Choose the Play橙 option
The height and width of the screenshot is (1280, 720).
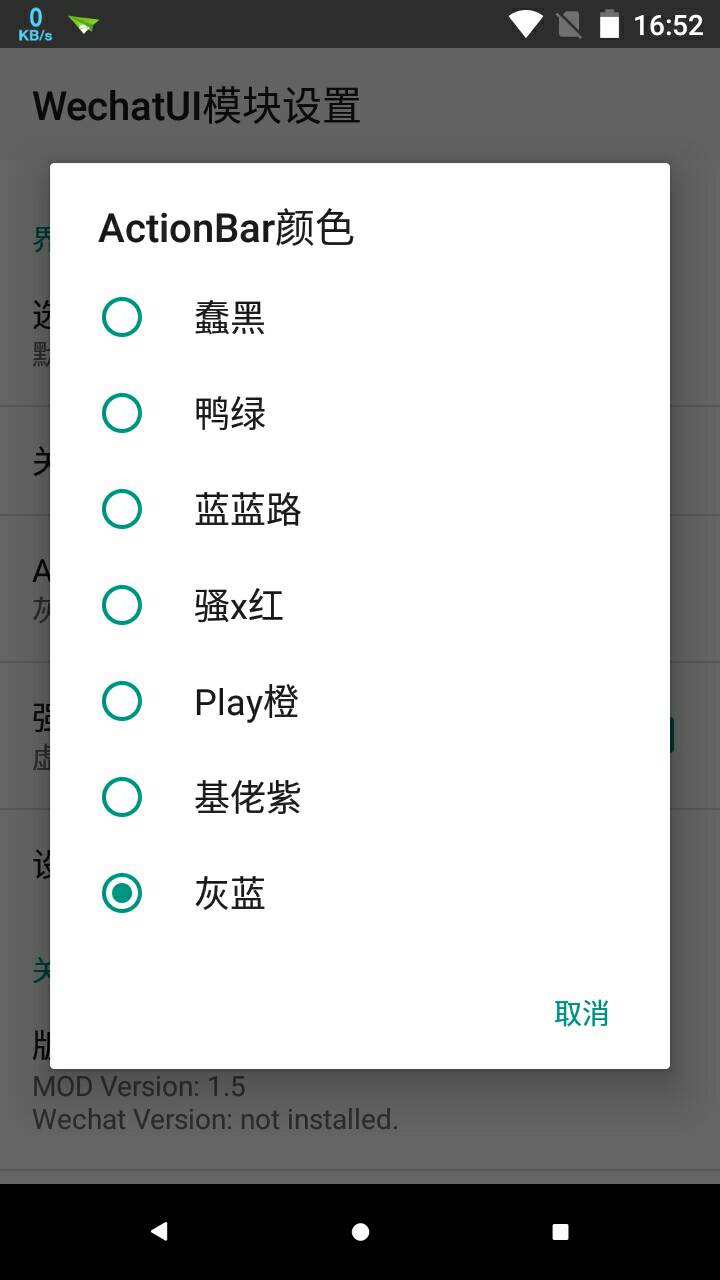click(360, 702)
